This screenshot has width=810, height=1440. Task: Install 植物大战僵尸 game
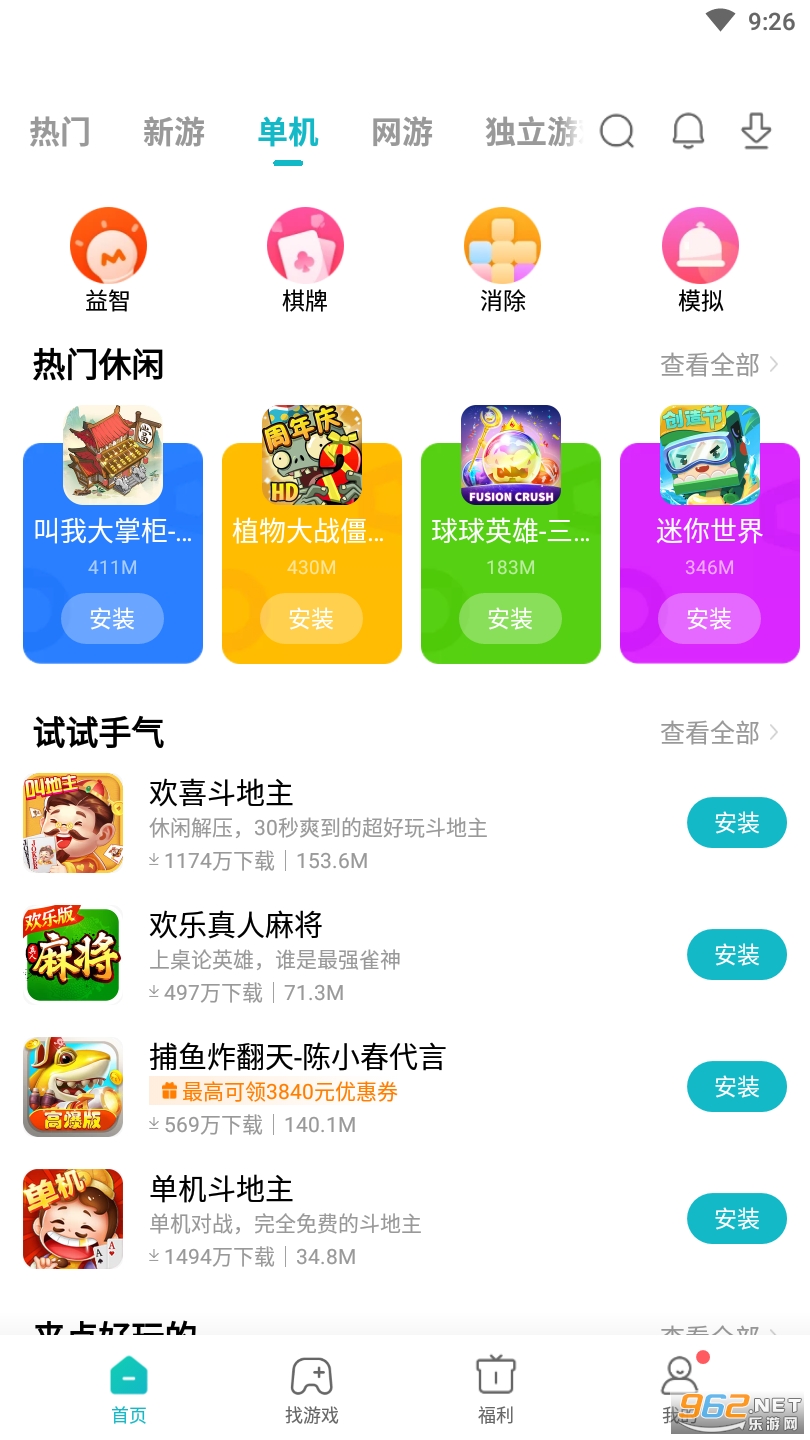point(311,619)
